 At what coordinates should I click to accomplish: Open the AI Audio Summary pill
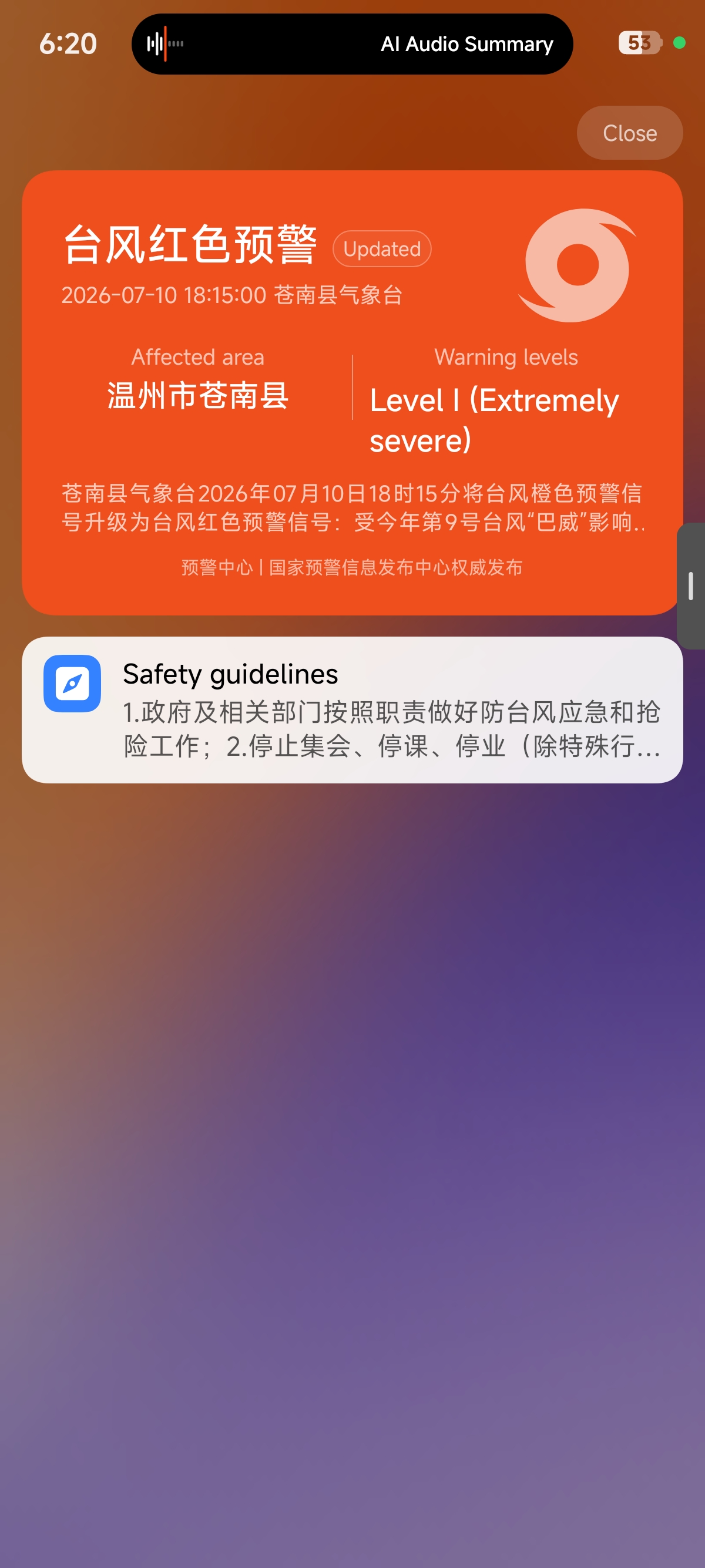click(x=352, y=44)
